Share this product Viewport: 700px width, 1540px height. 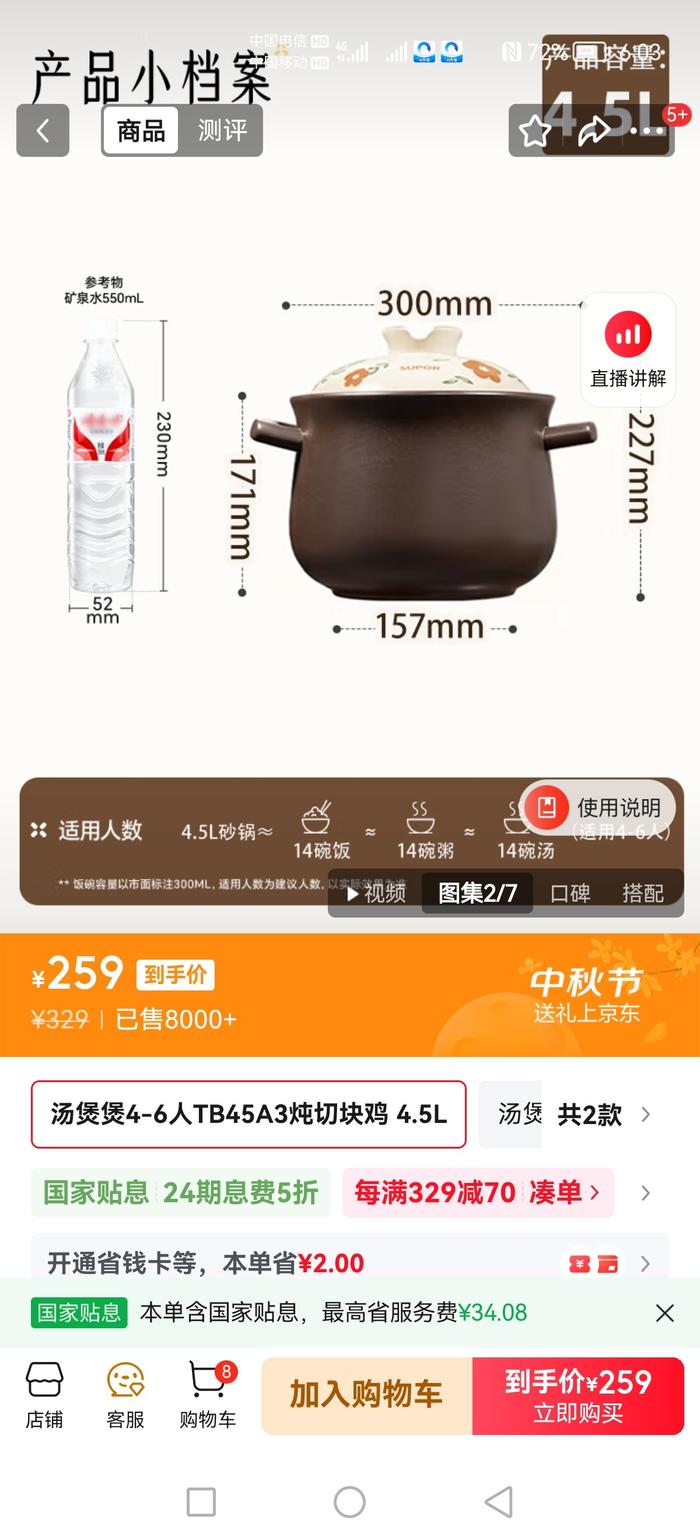point(593,131)
